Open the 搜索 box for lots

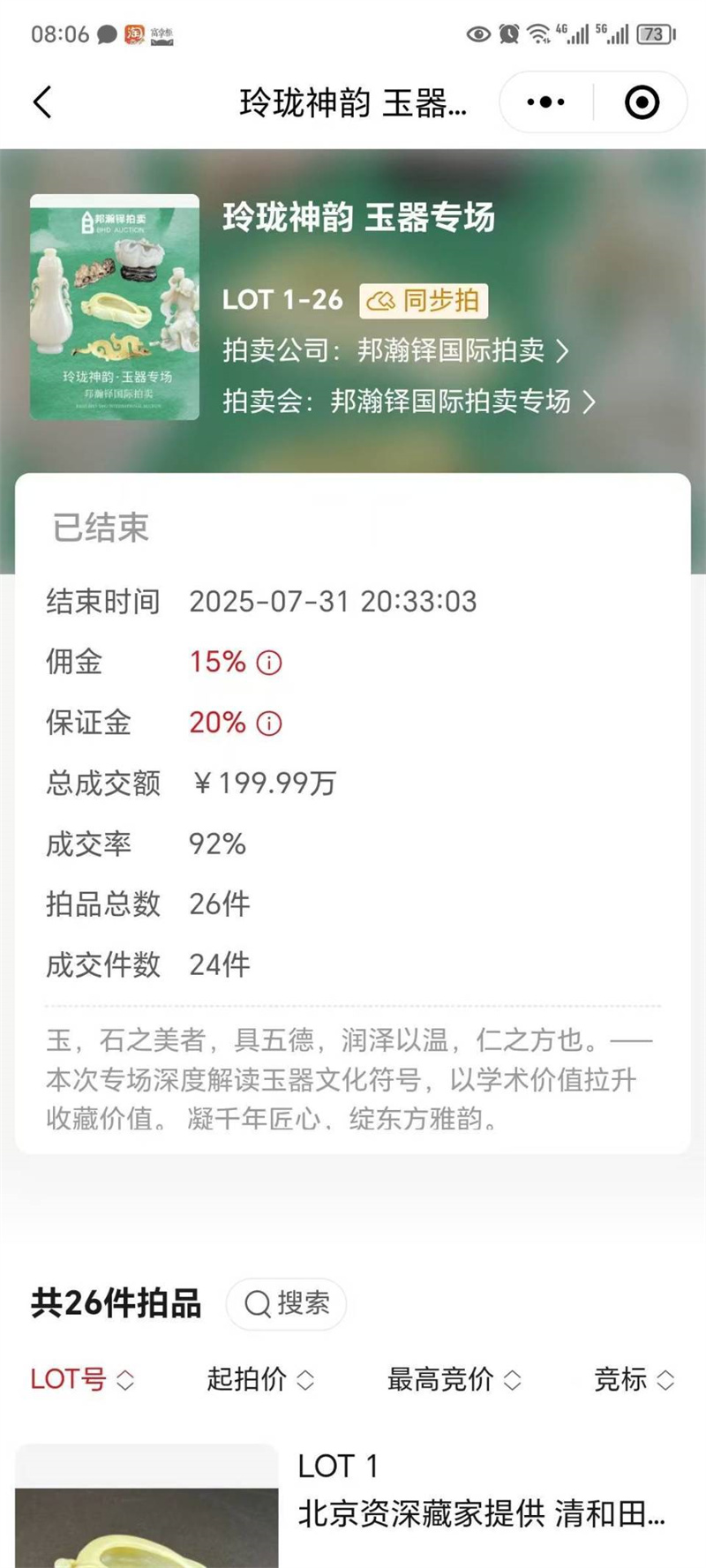[x=286, y=1303]
